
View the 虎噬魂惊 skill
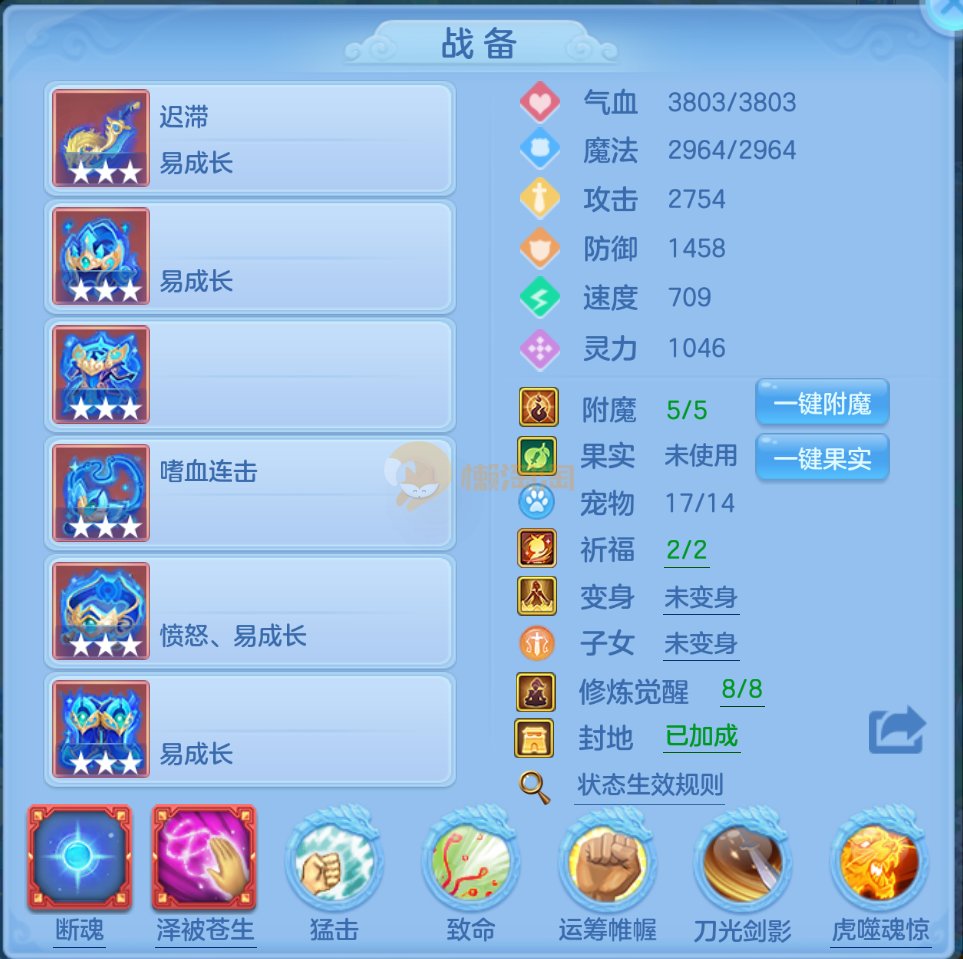click(x=880, y=859)
